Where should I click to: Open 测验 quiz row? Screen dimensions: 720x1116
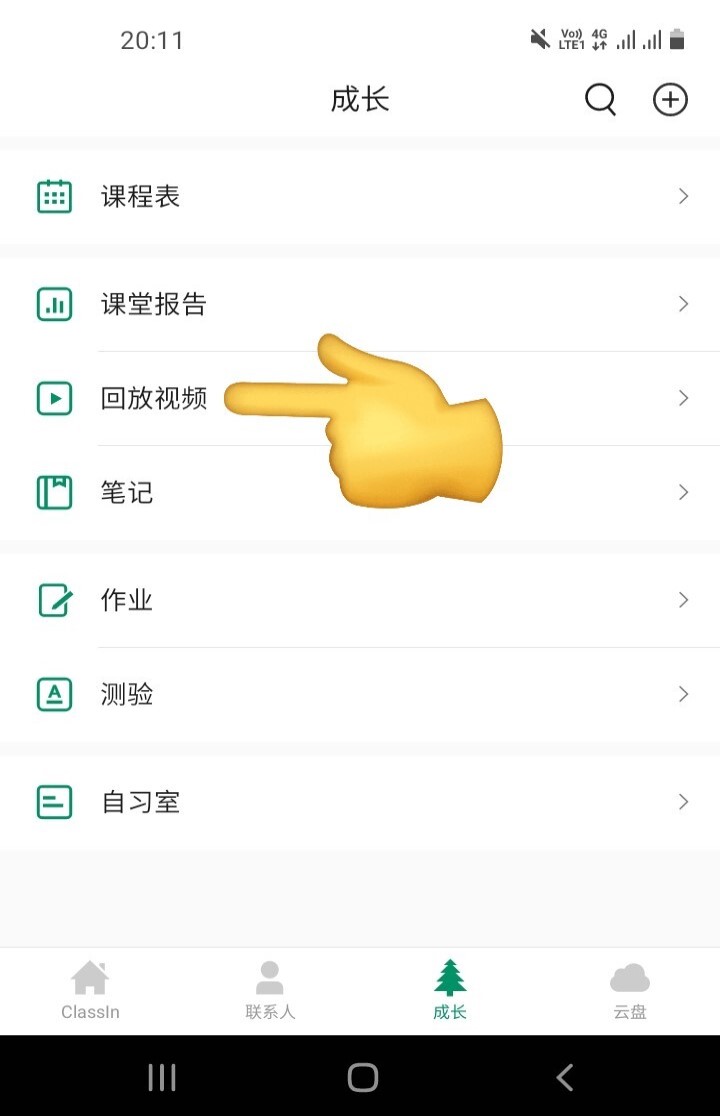[360, 695]
